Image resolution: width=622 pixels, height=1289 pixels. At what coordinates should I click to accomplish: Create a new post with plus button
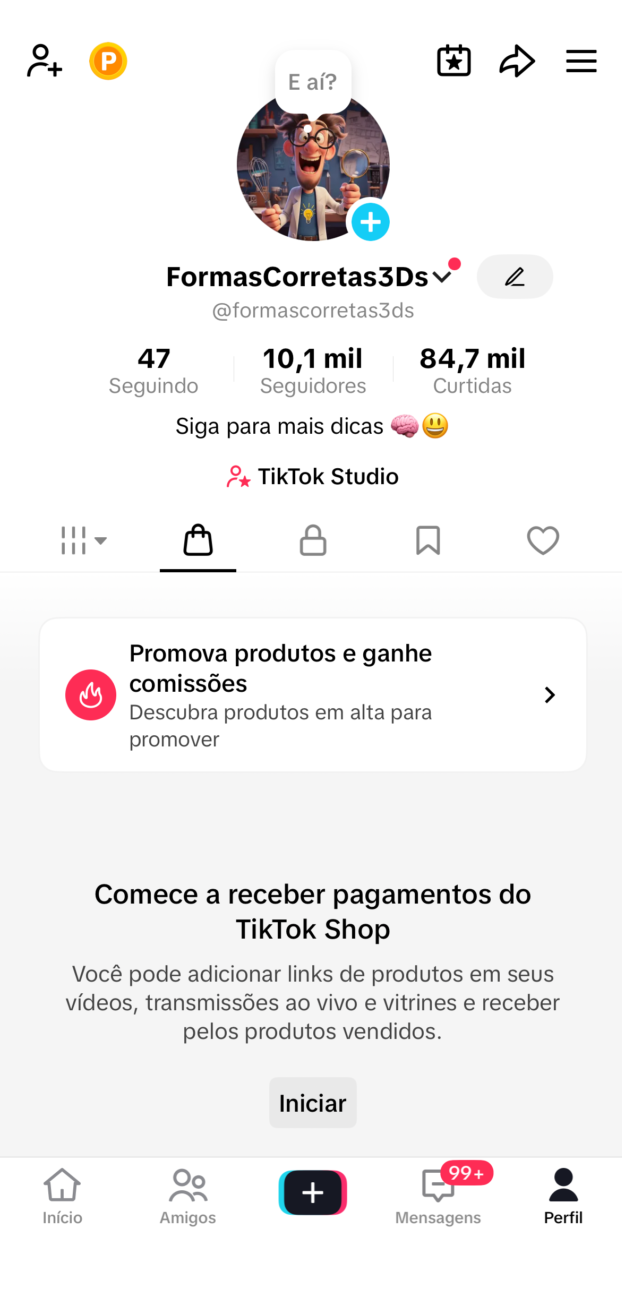(x=312, y=1192)
